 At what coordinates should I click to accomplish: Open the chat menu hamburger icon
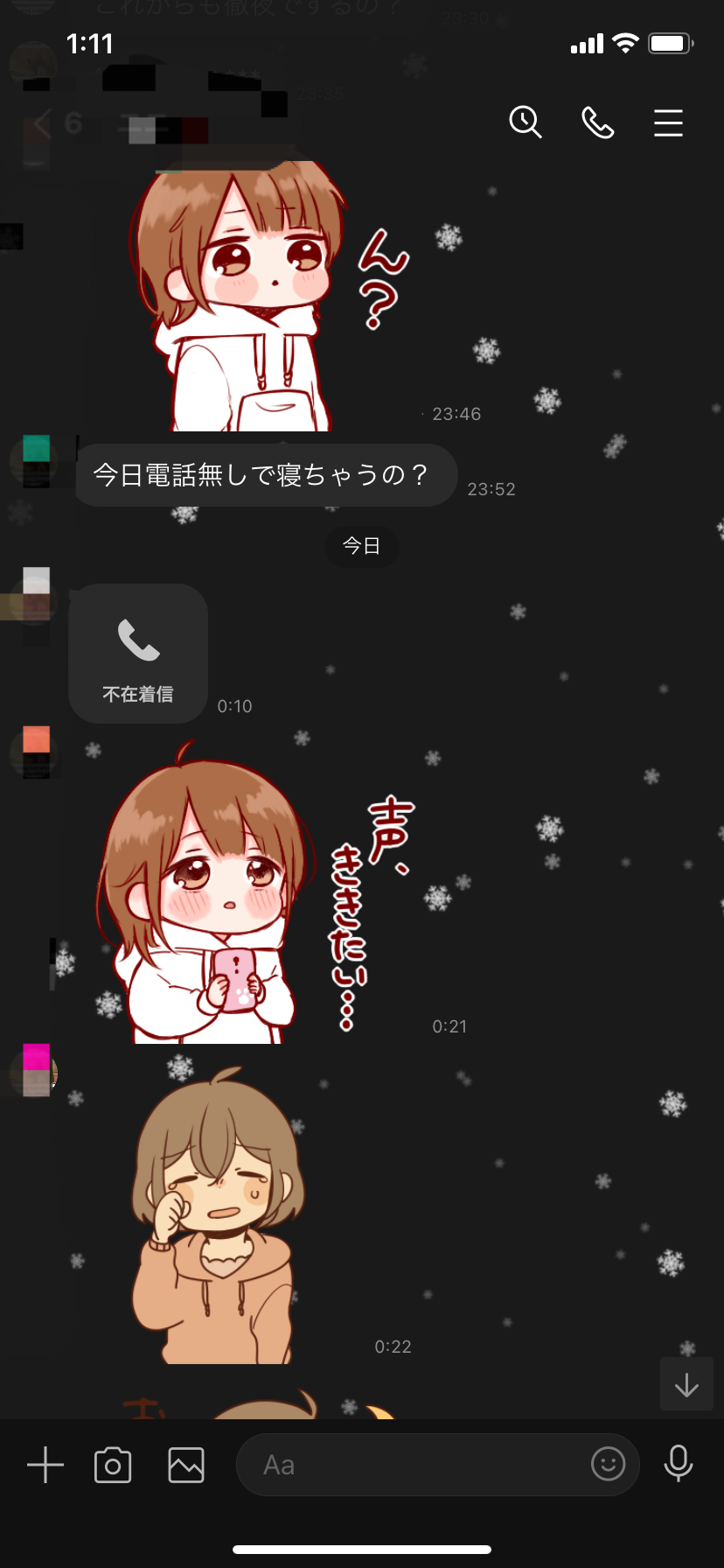pyautogui.click(x=669, y=122)
